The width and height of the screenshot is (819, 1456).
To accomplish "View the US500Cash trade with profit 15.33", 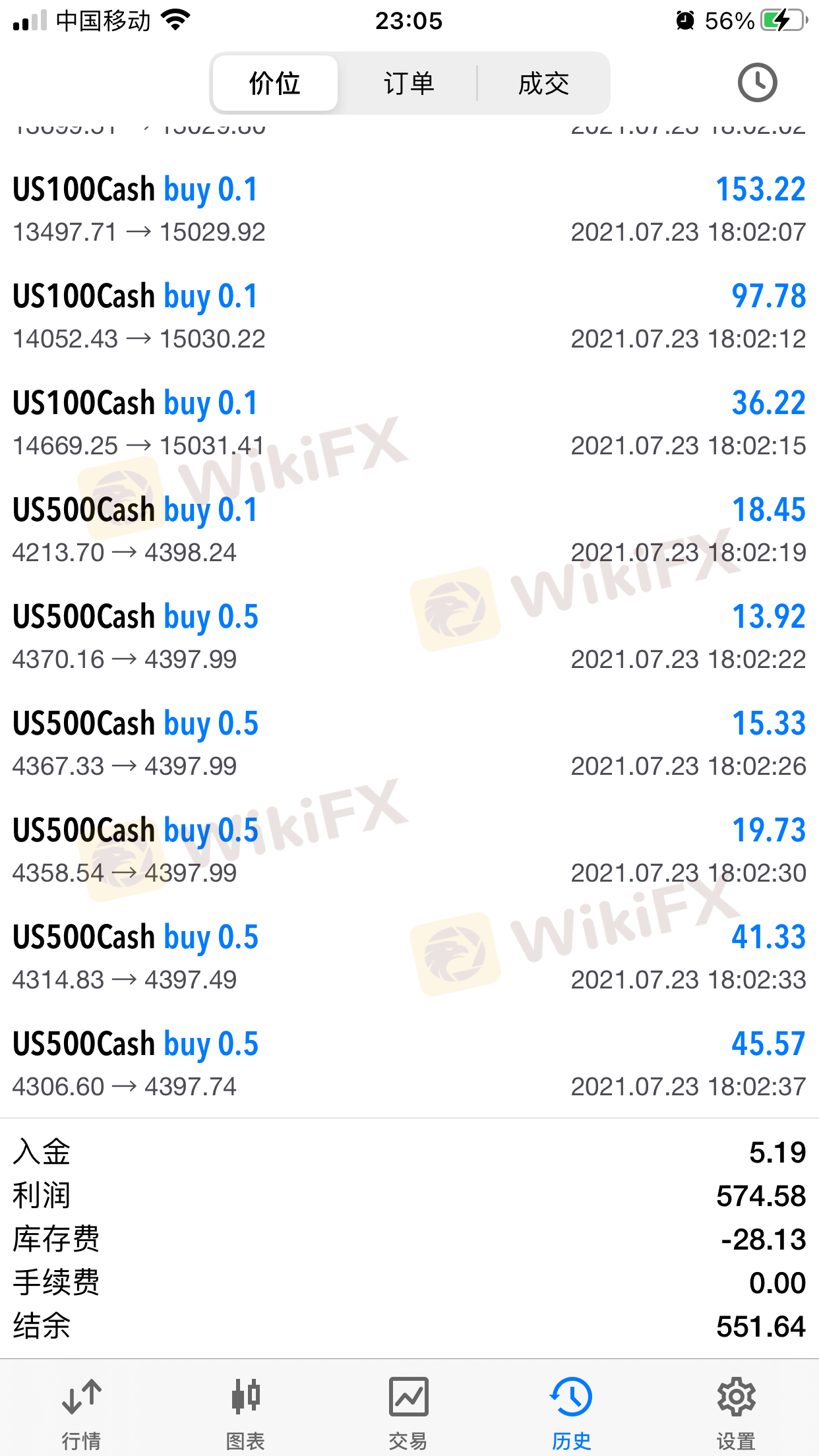I will pos(409,744).
